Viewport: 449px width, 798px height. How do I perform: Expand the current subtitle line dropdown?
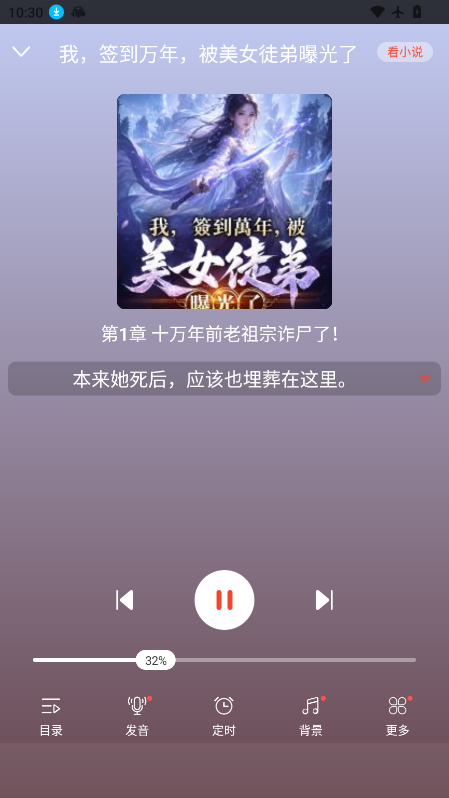tap(425, 379)
